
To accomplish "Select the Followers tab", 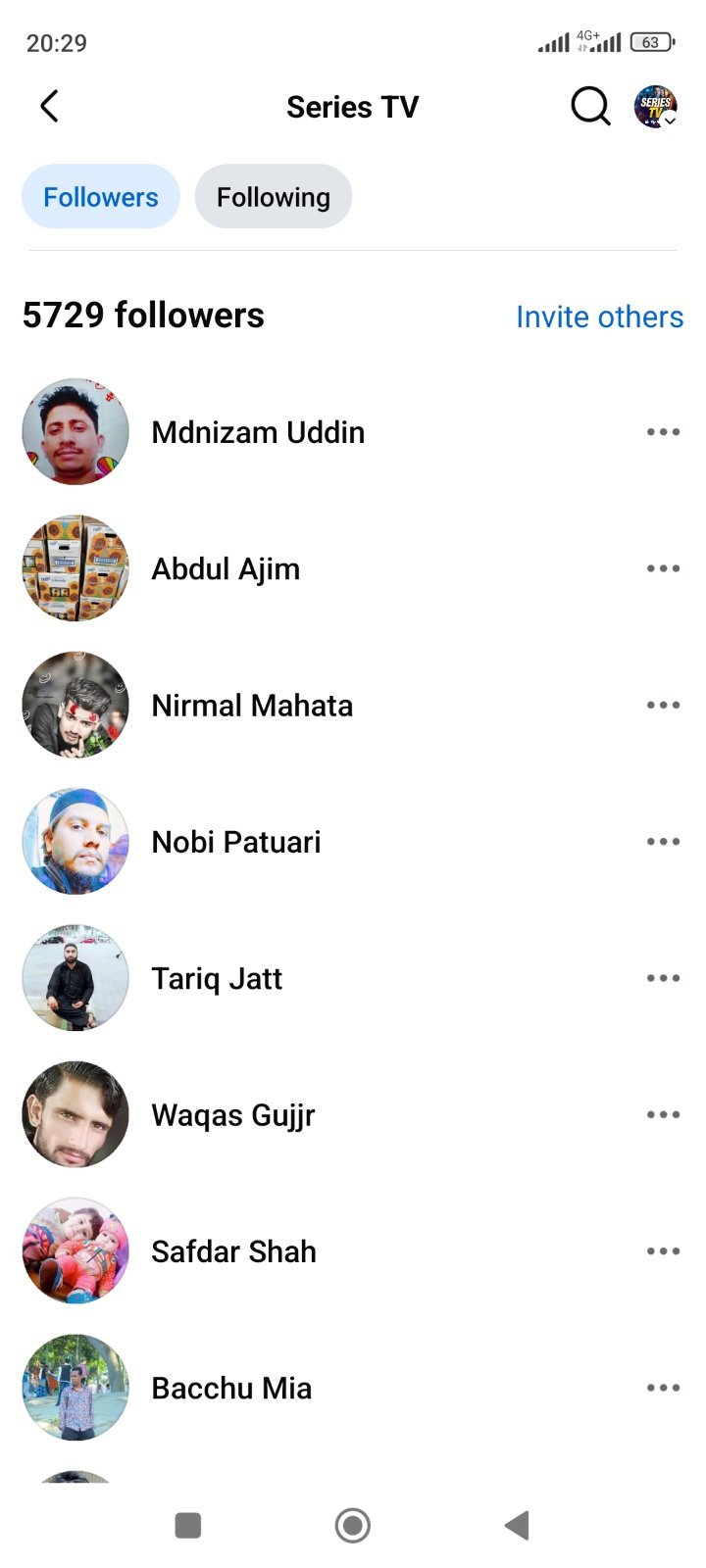I will click(x=101, y=197).
